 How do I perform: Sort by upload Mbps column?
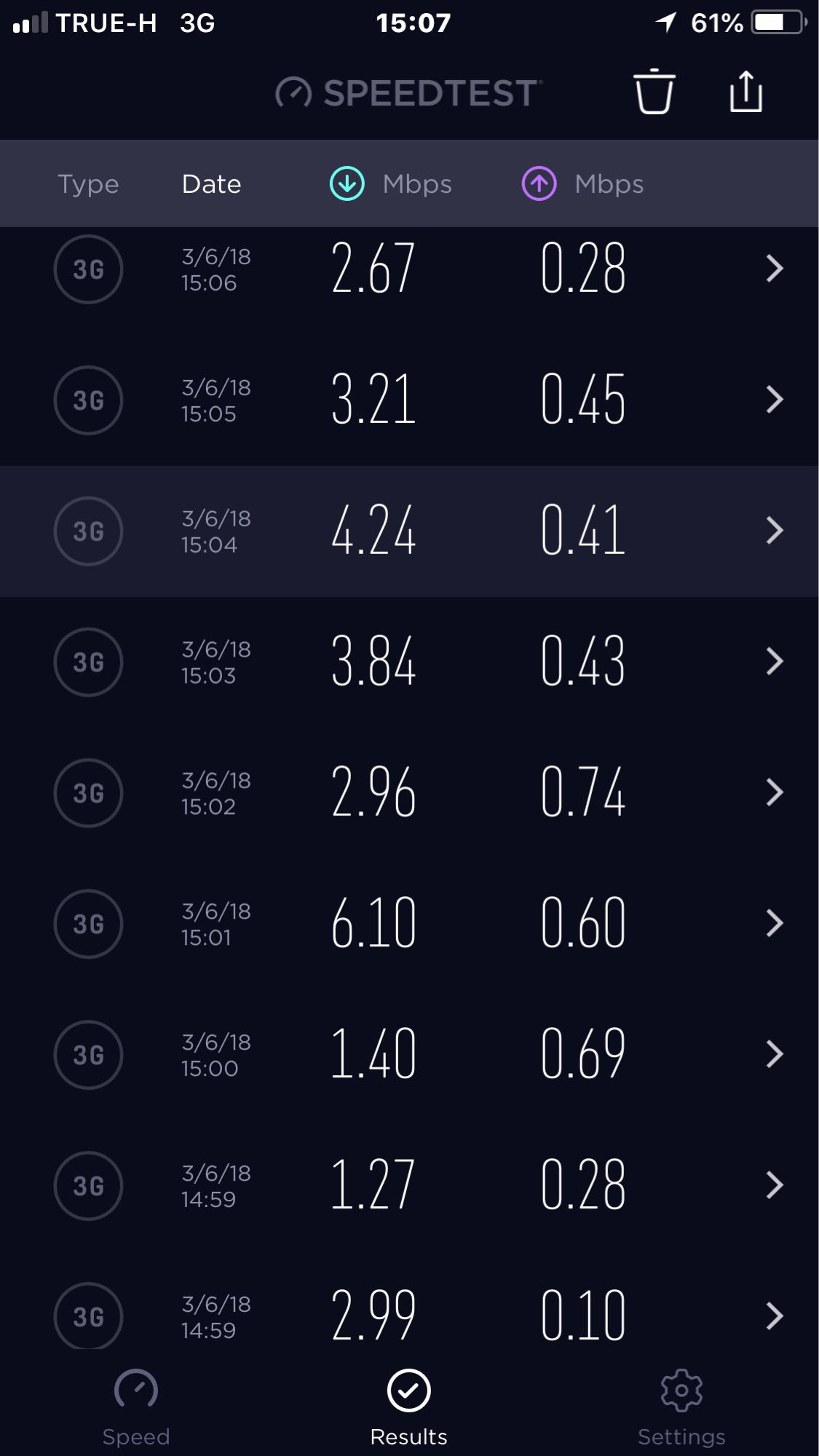(583, 184)
